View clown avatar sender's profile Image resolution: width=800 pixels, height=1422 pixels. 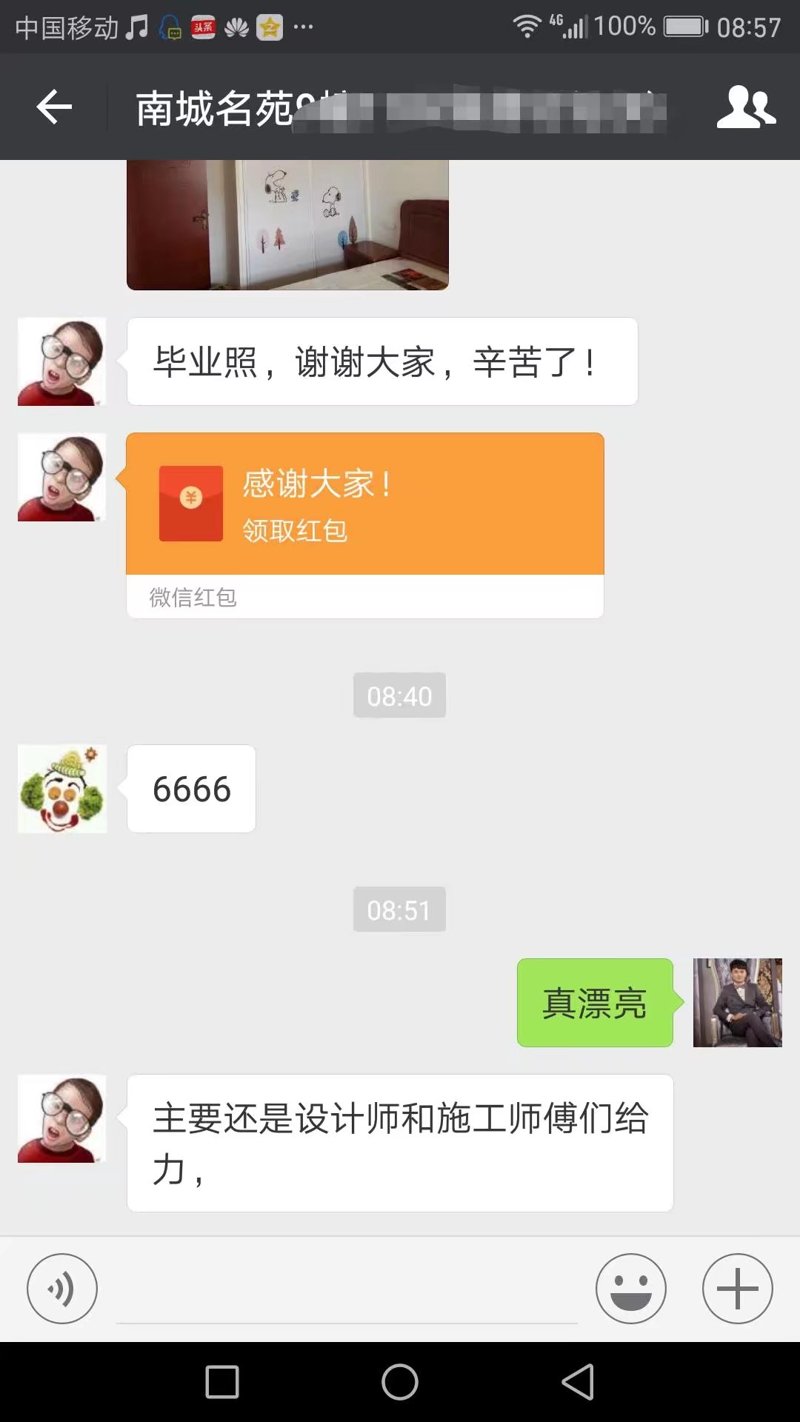pyautogui.click(x=62, y=789)
